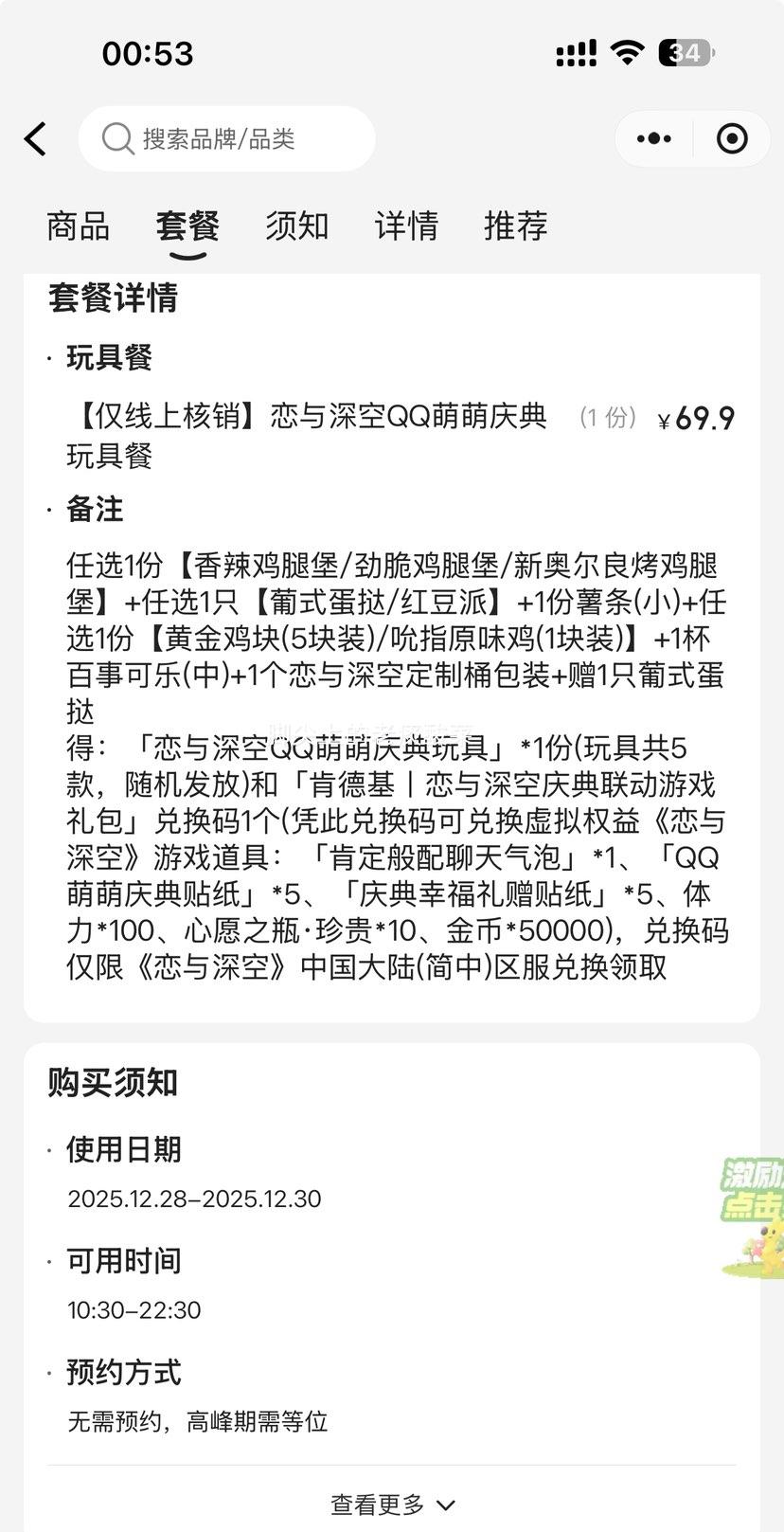This screenshot has height=1532, width=784.
Task: Tap the mini-program capsule circle icon
Action: click(733, 138)
